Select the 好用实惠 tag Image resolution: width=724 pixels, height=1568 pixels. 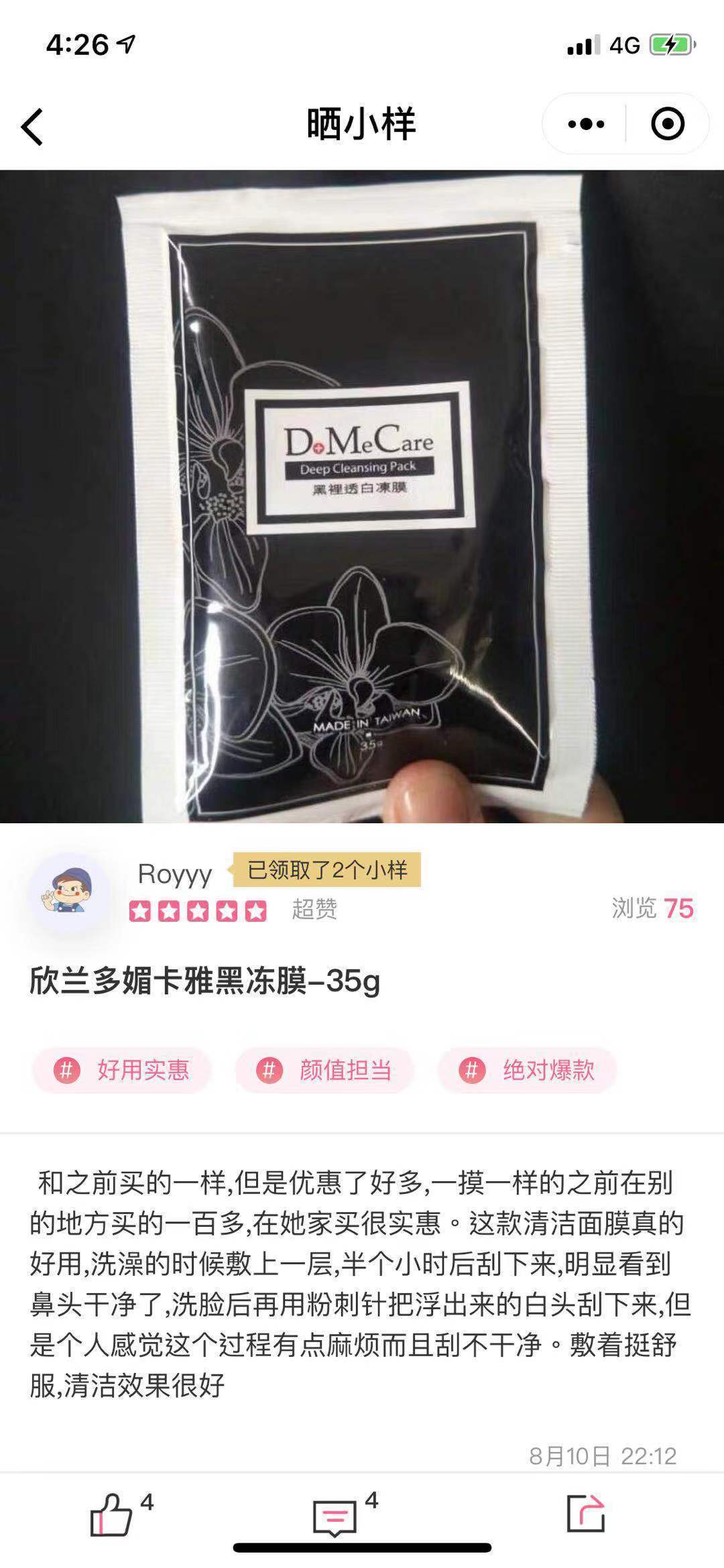[x=122, y=1070]
